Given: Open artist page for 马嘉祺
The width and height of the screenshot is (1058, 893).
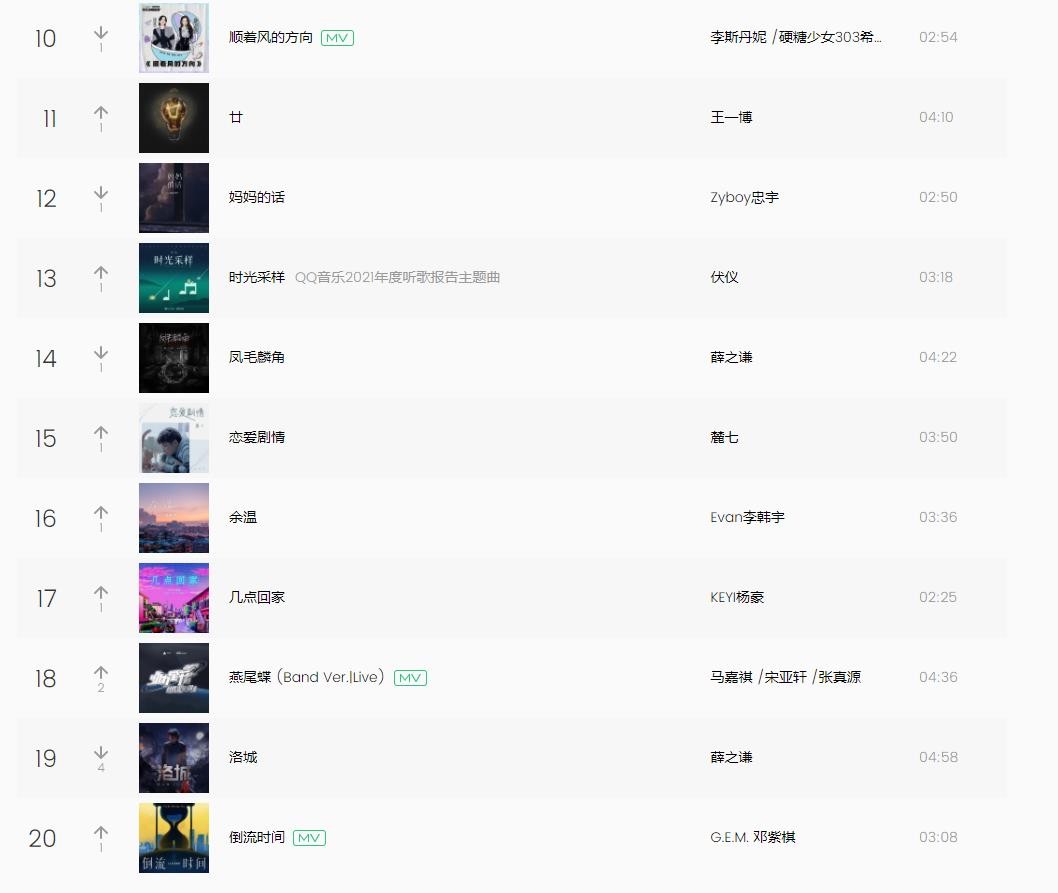Looking at the screenshot, I should tap(732, 678).
